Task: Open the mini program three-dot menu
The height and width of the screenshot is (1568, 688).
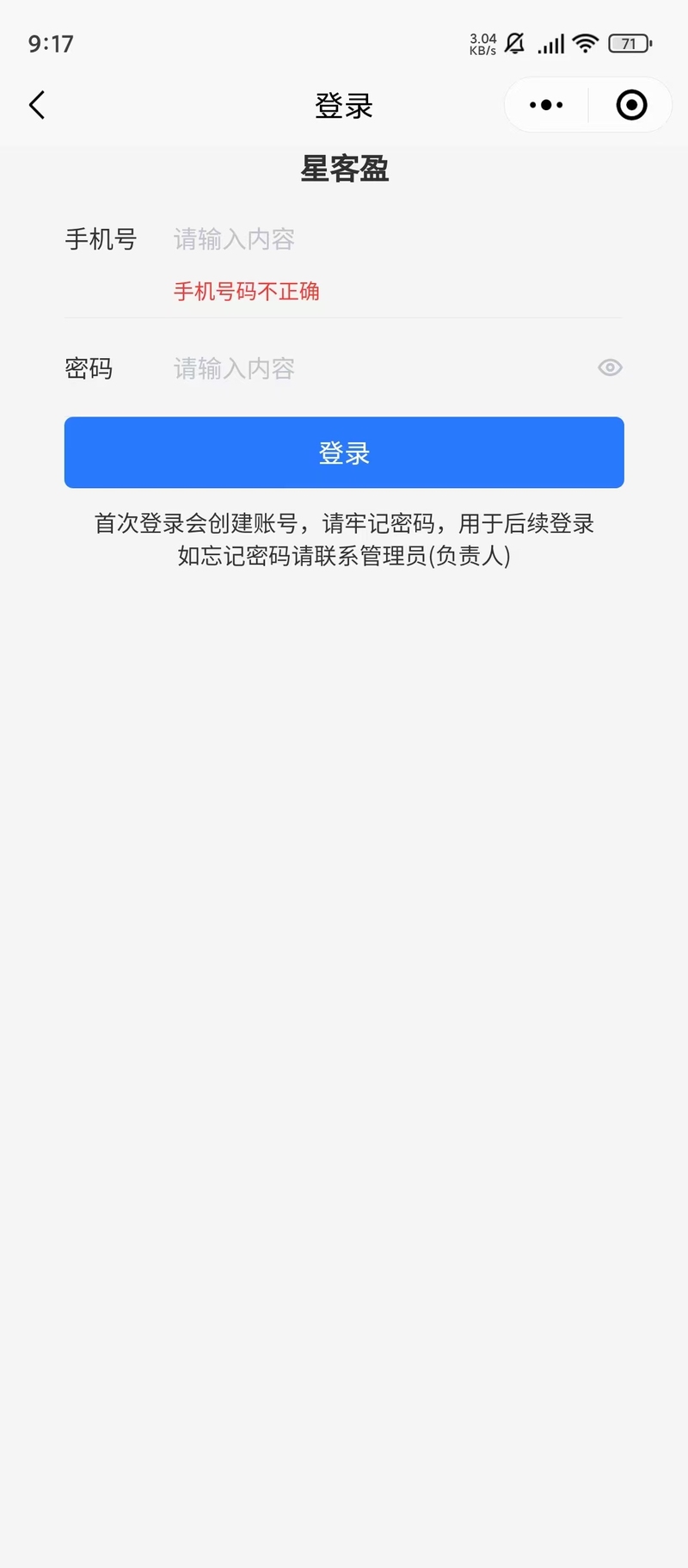Action: point(546,105)
